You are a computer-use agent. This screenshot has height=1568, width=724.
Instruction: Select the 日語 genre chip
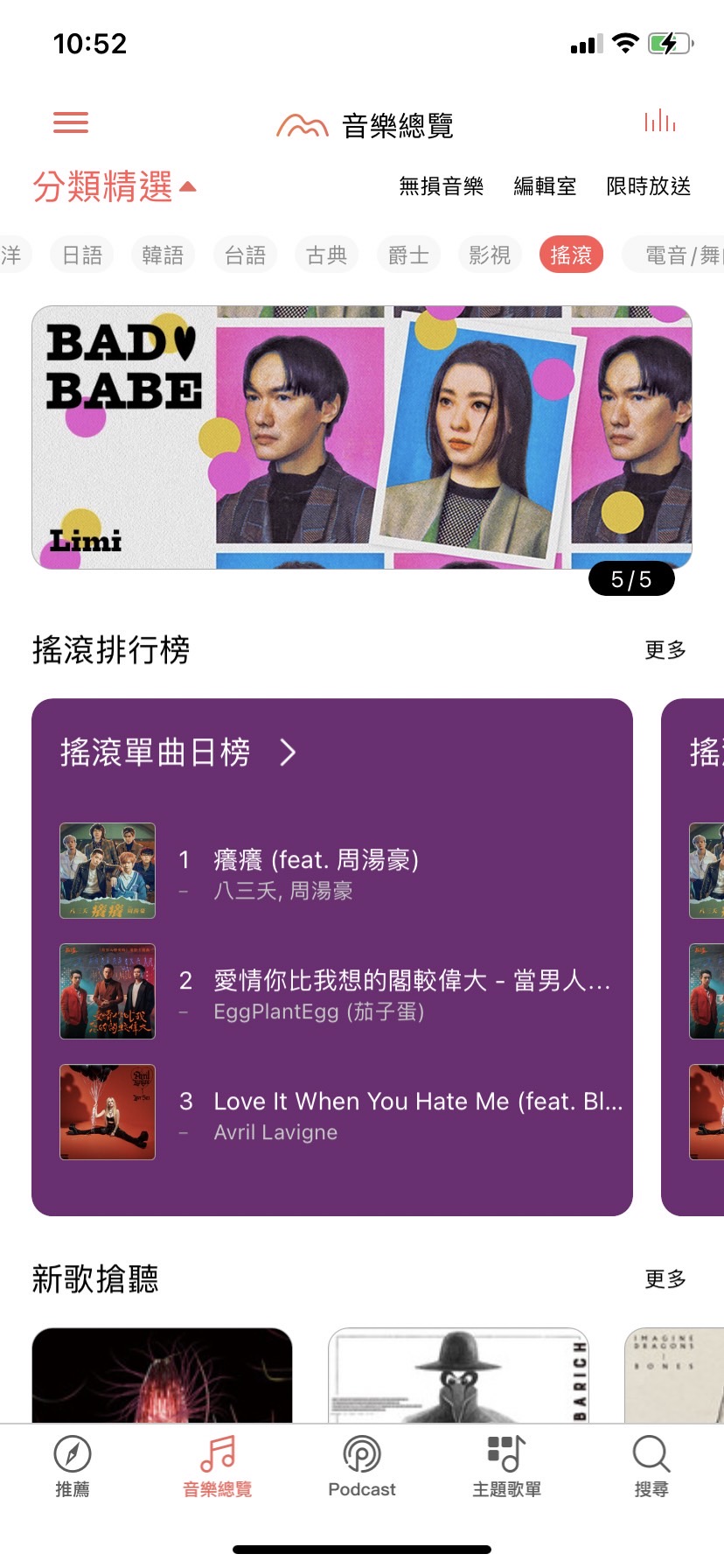pos(82,255)
